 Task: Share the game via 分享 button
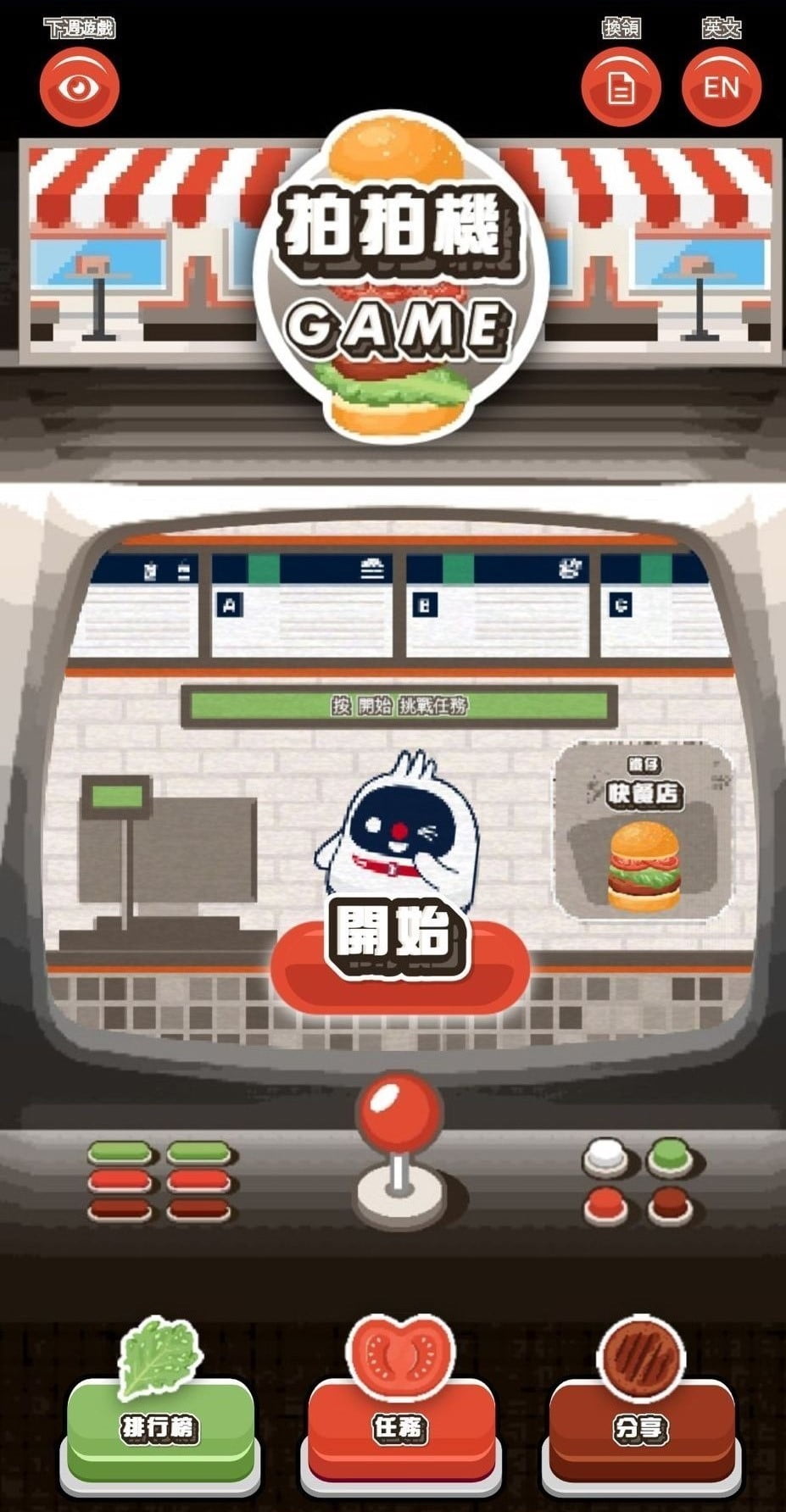(641, 1427)
